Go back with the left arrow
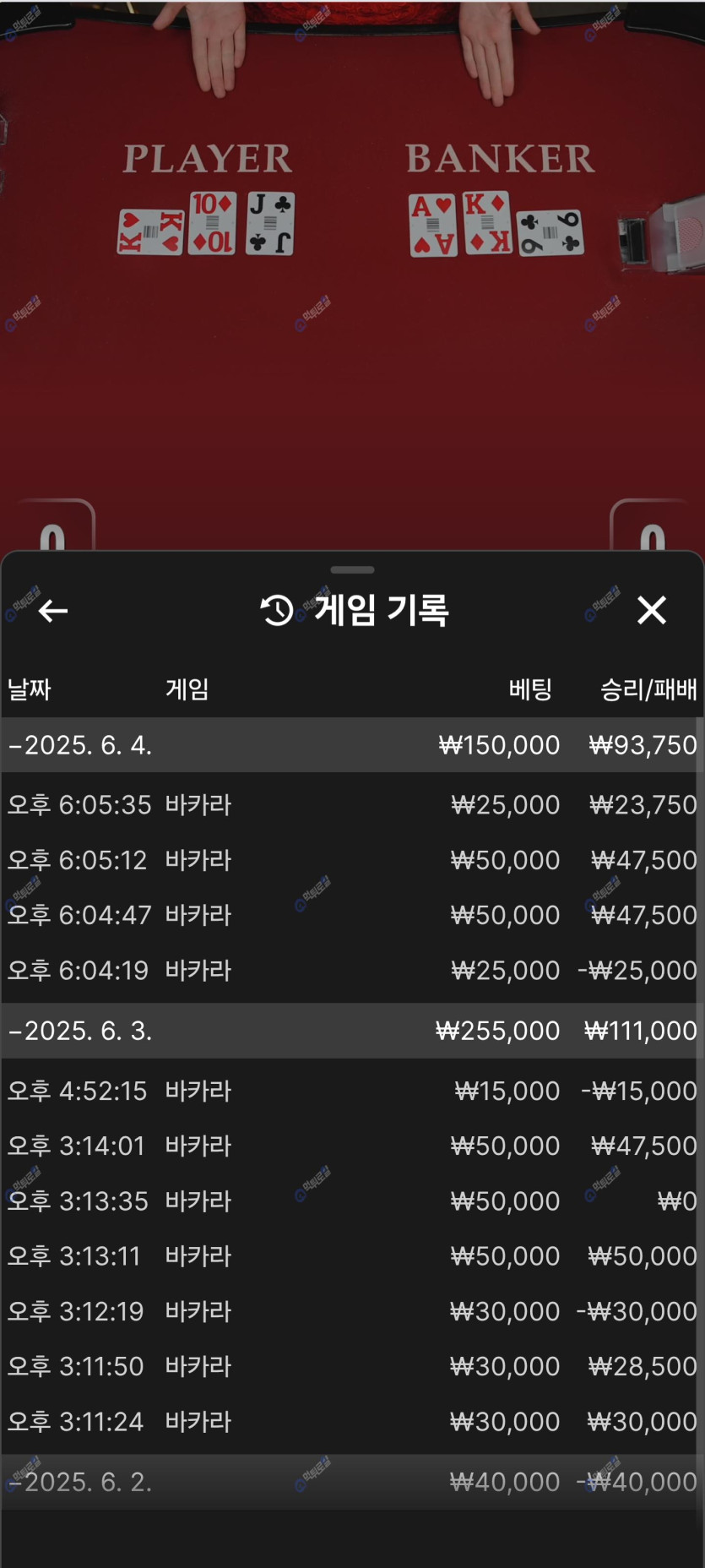This screenshot has height=1568, width=705. 53,610
